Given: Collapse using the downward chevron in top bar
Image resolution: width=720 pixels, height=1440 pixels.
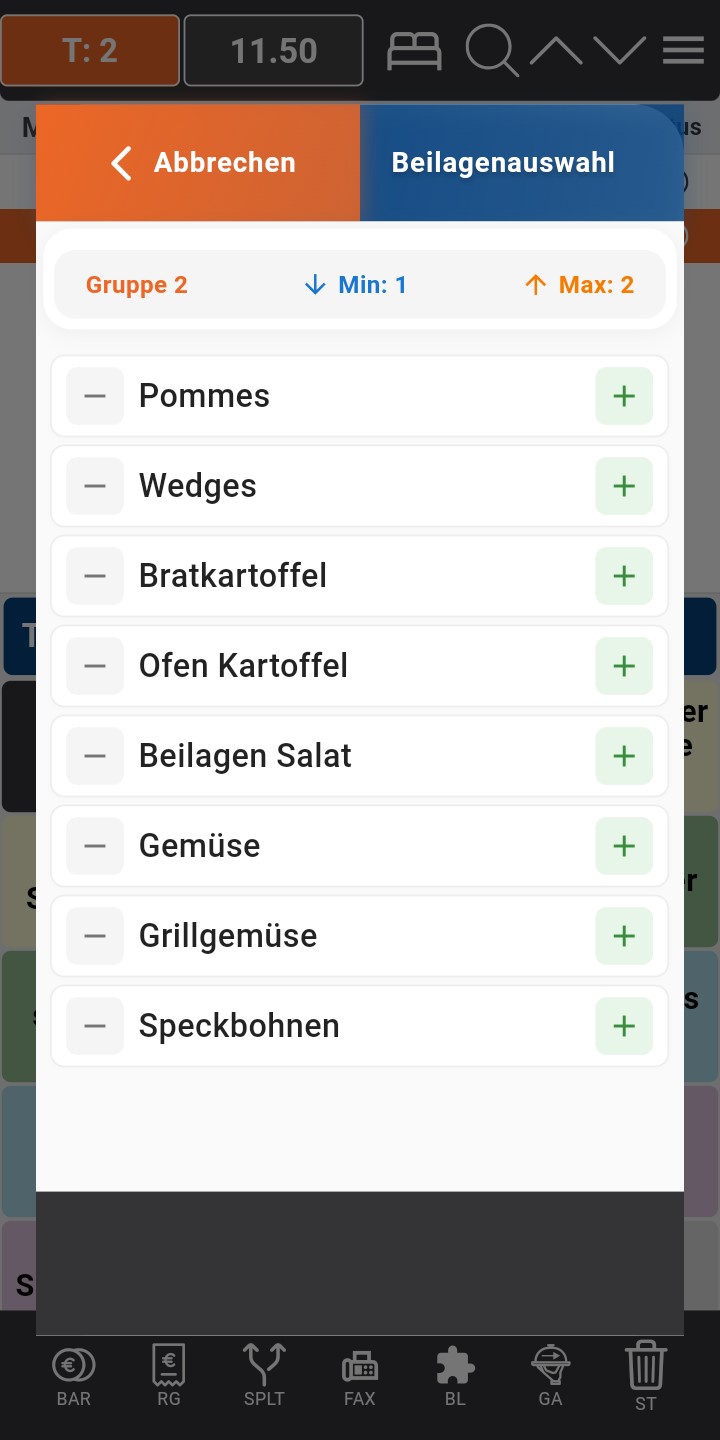Looking at the screenshot, I should coord(620,48).
